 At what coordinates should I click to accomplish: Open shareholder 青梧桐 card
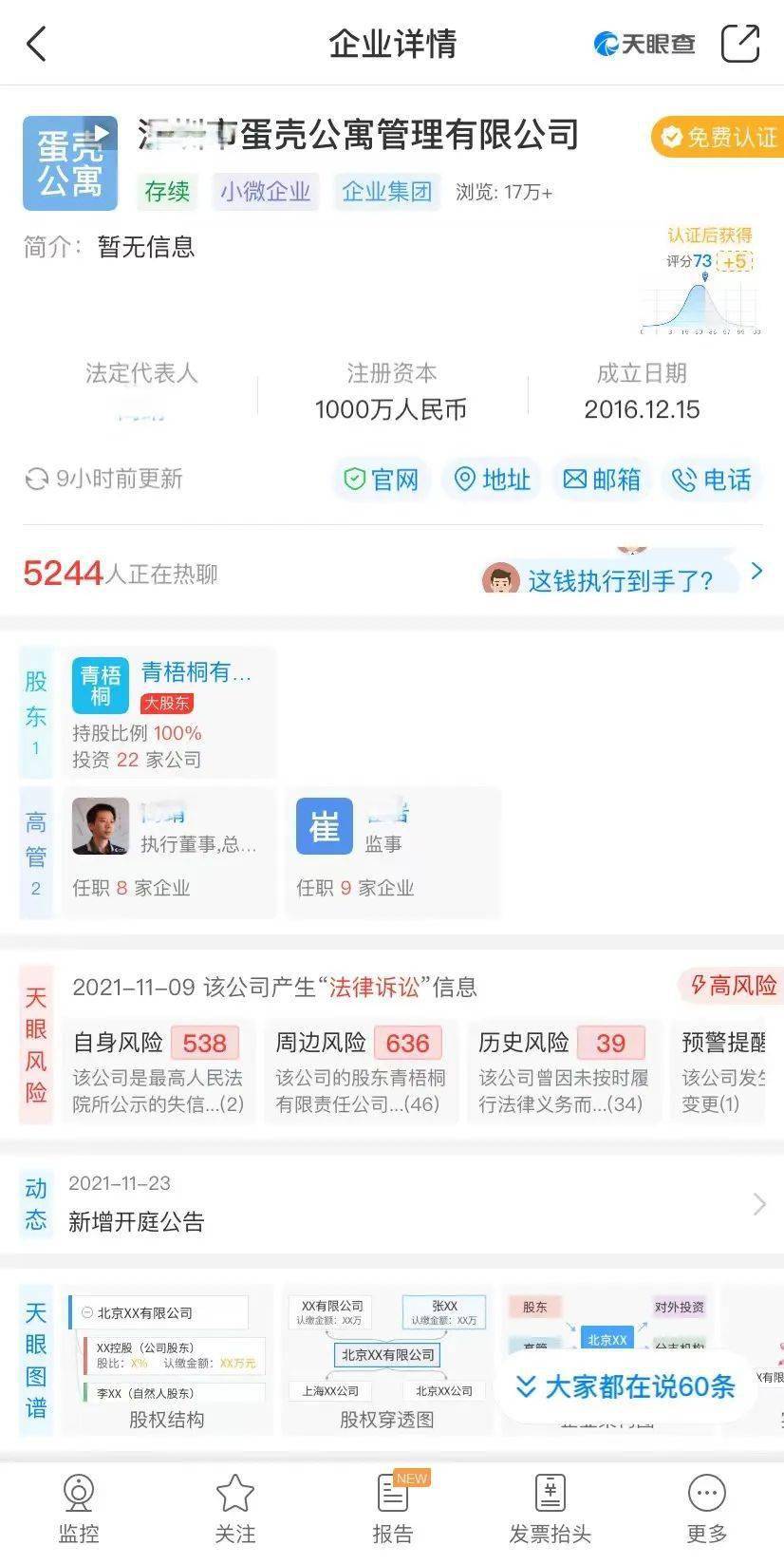[169, 713]
